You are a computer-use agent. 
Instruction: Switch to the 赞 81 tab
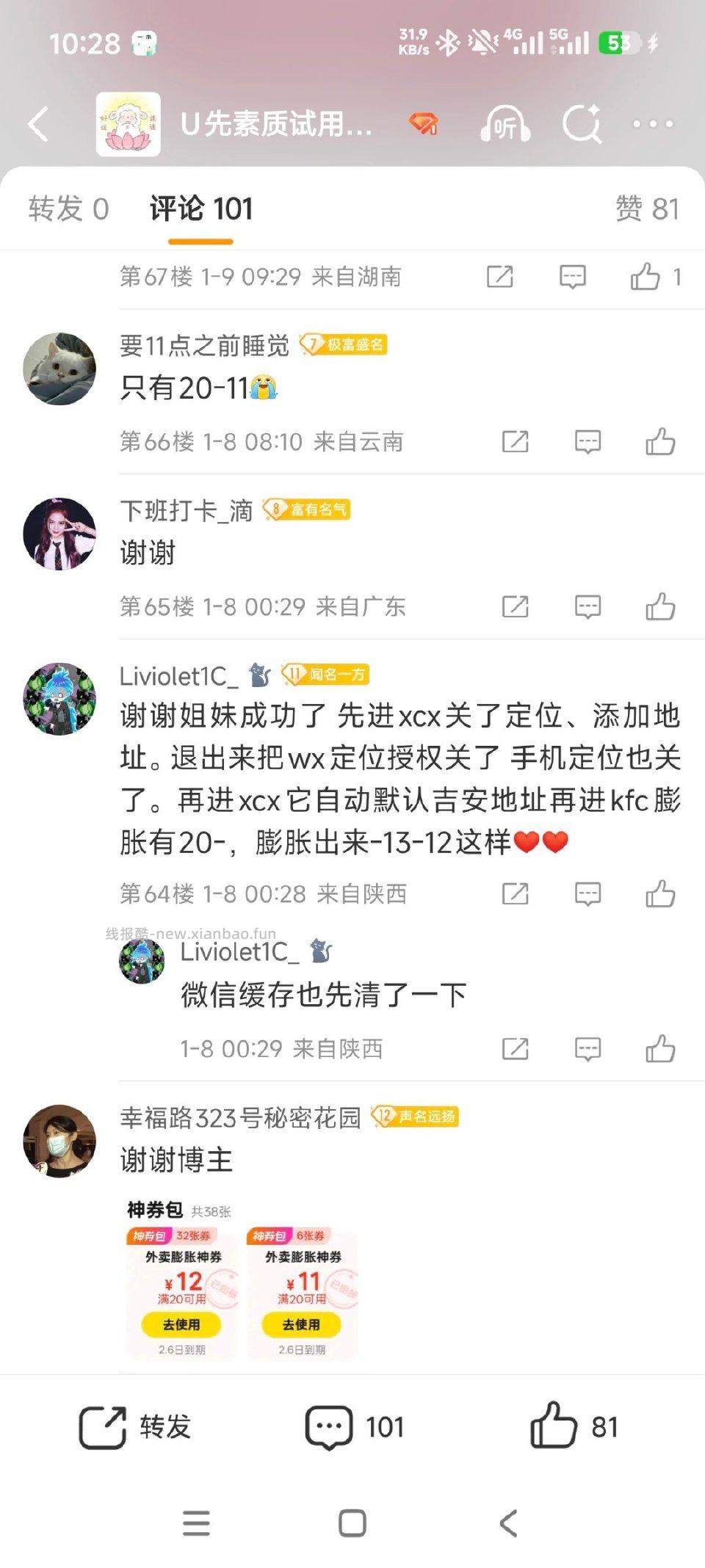645,208
